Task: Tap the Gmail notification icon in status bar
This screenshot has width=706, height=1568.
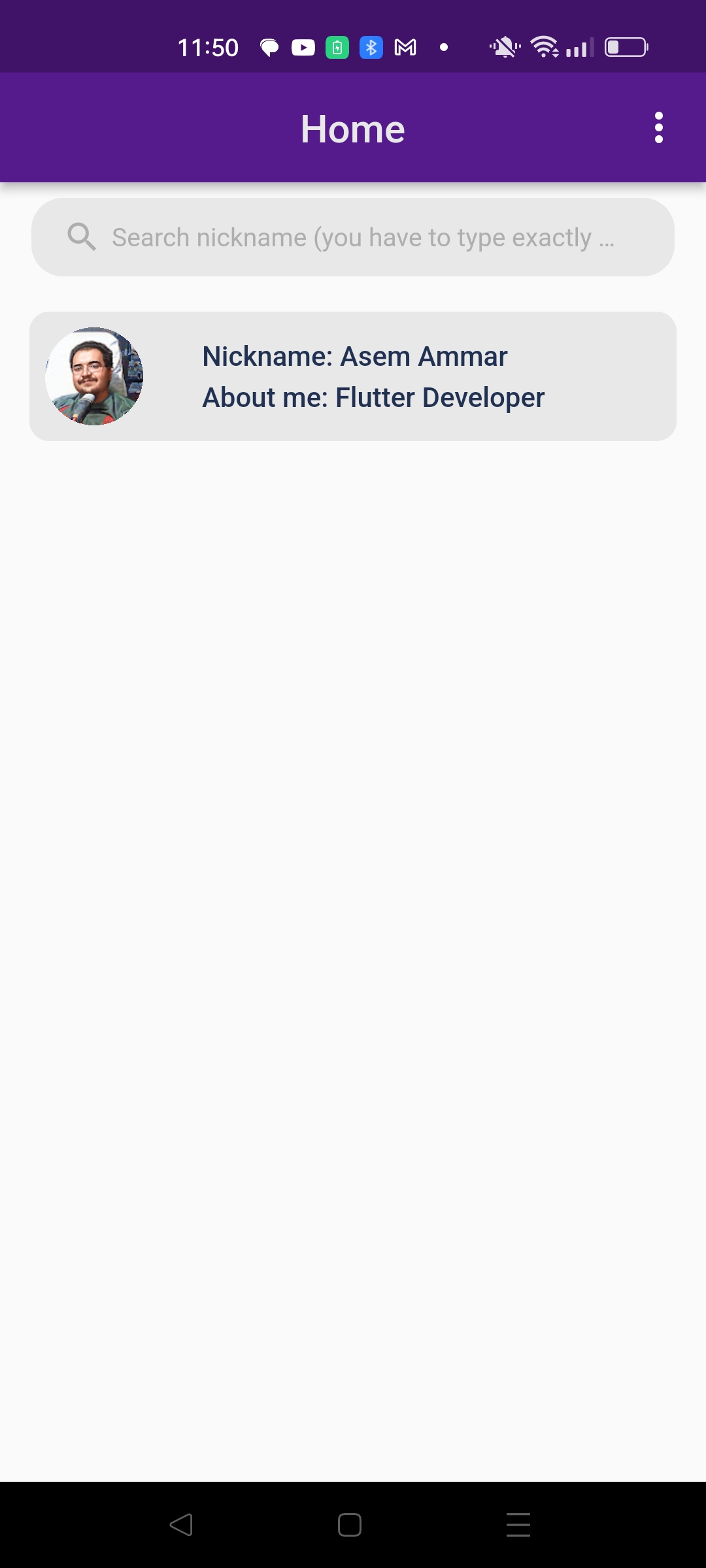Action: 404,47
